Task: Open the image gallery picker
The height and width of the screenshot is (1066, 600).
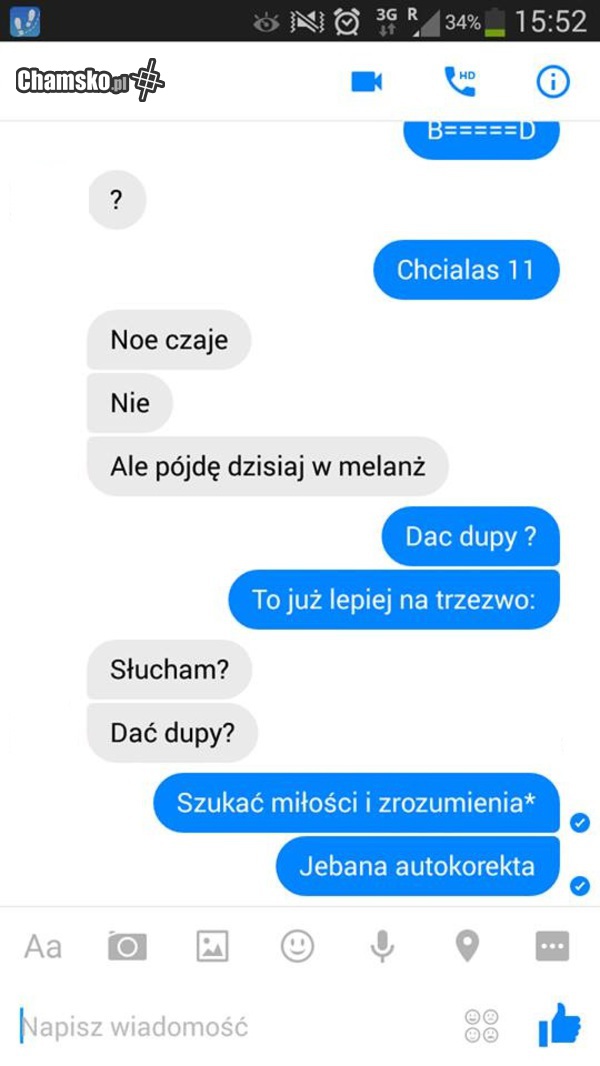Action: coord(212,946)
